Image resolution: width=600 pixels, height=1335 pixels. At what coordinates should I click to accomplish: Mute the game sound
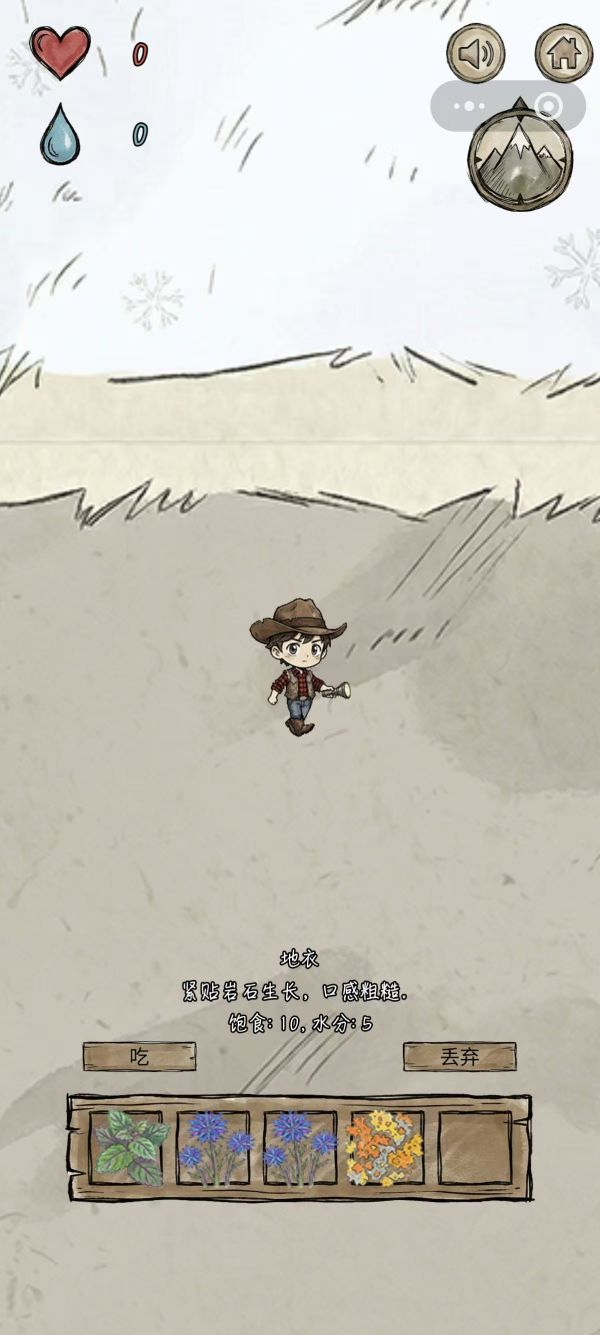[475, 52]
